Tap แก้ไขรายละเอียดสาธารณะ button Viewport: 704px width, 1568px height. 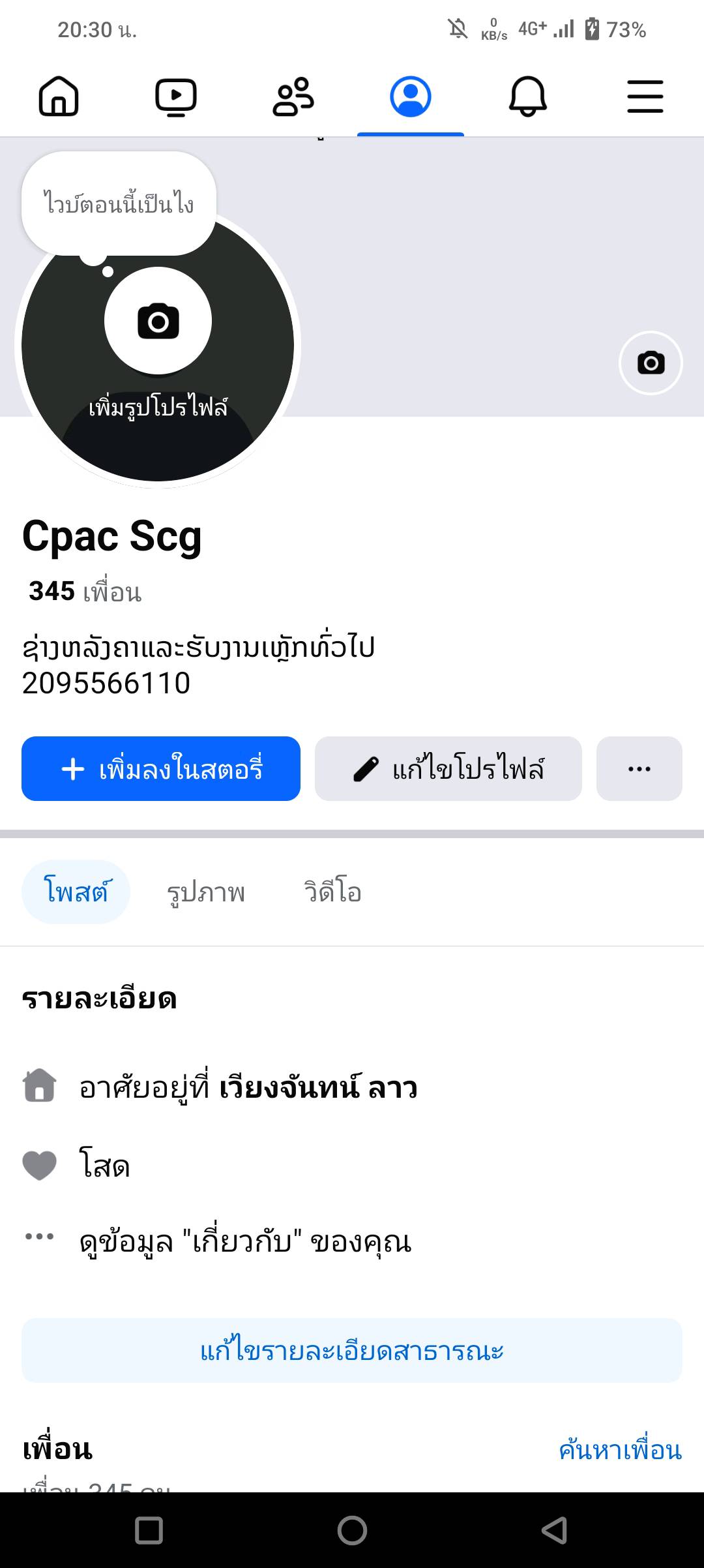352,1351
